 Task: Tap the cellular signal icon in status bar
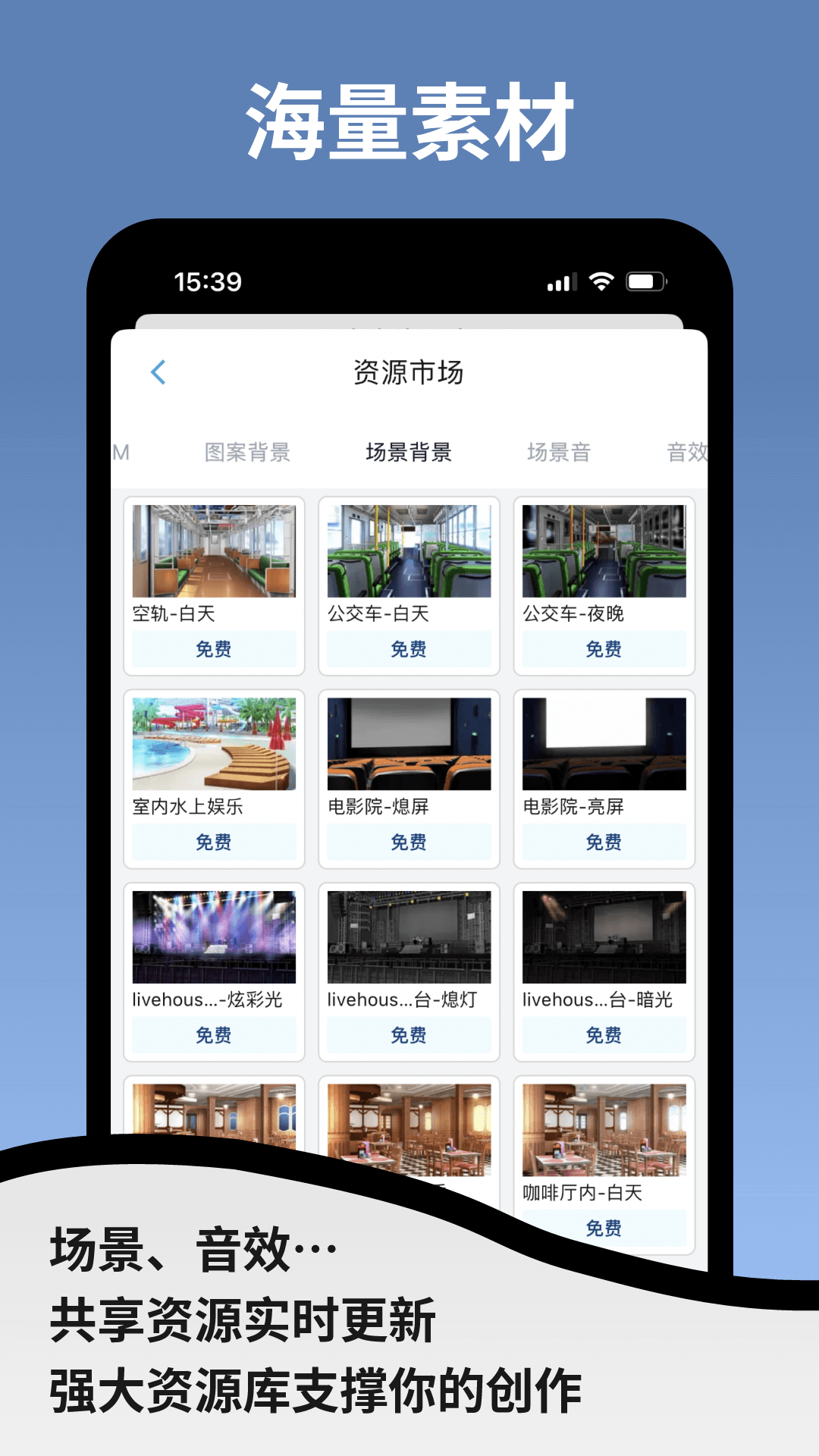coord(559,283)
